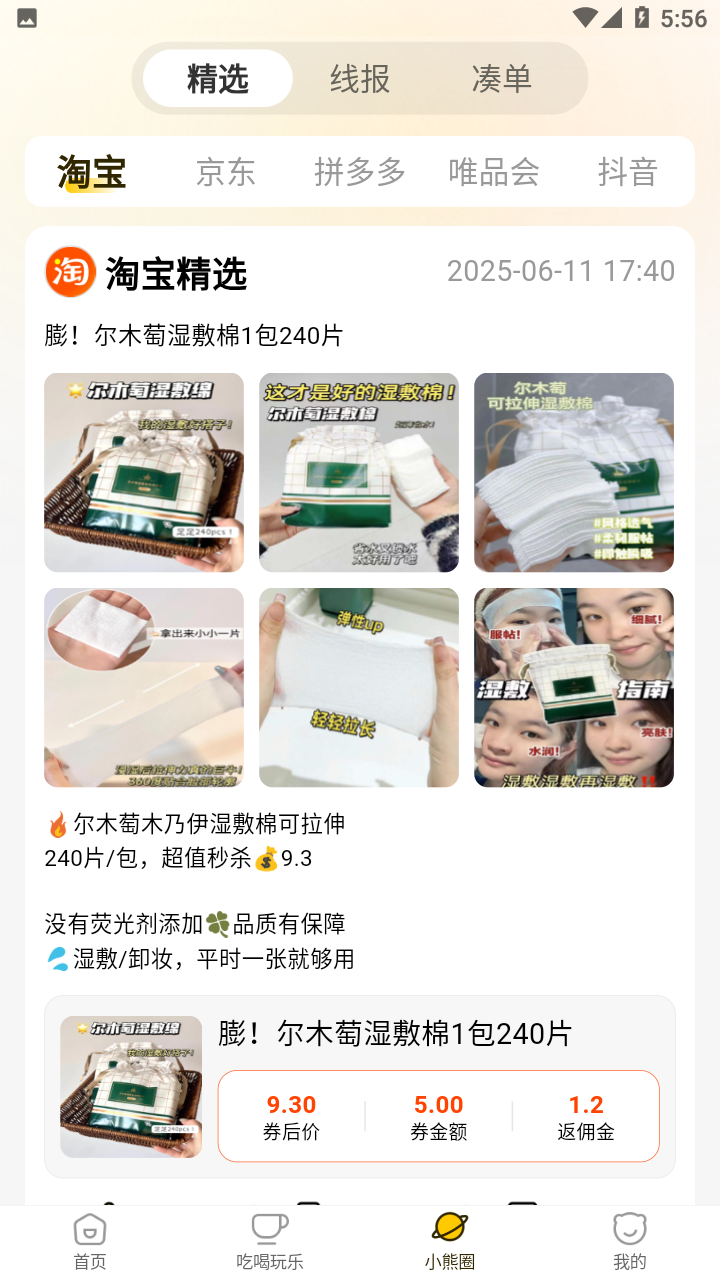Switch to the 京东 platform tab
The image size is (720, 1280).
pos(226,172)
